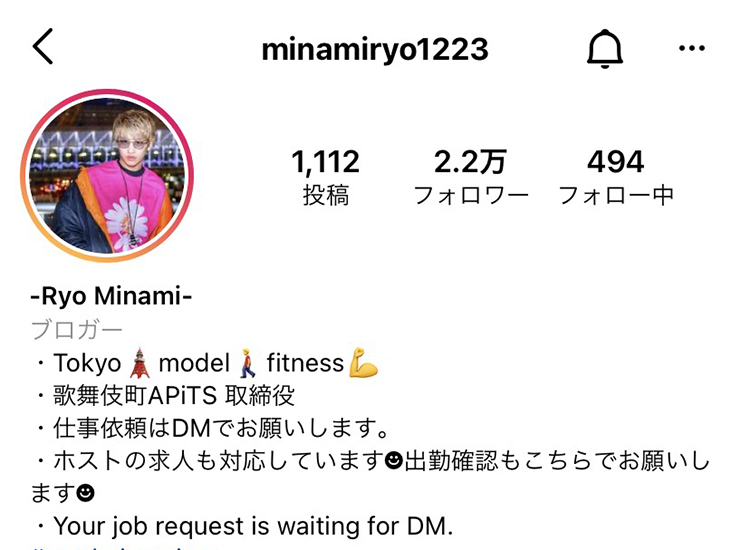The height and width of the screenshot is (550, 750).
Task: Open the 1,112 posts (投稿) count
Action: 326,176
